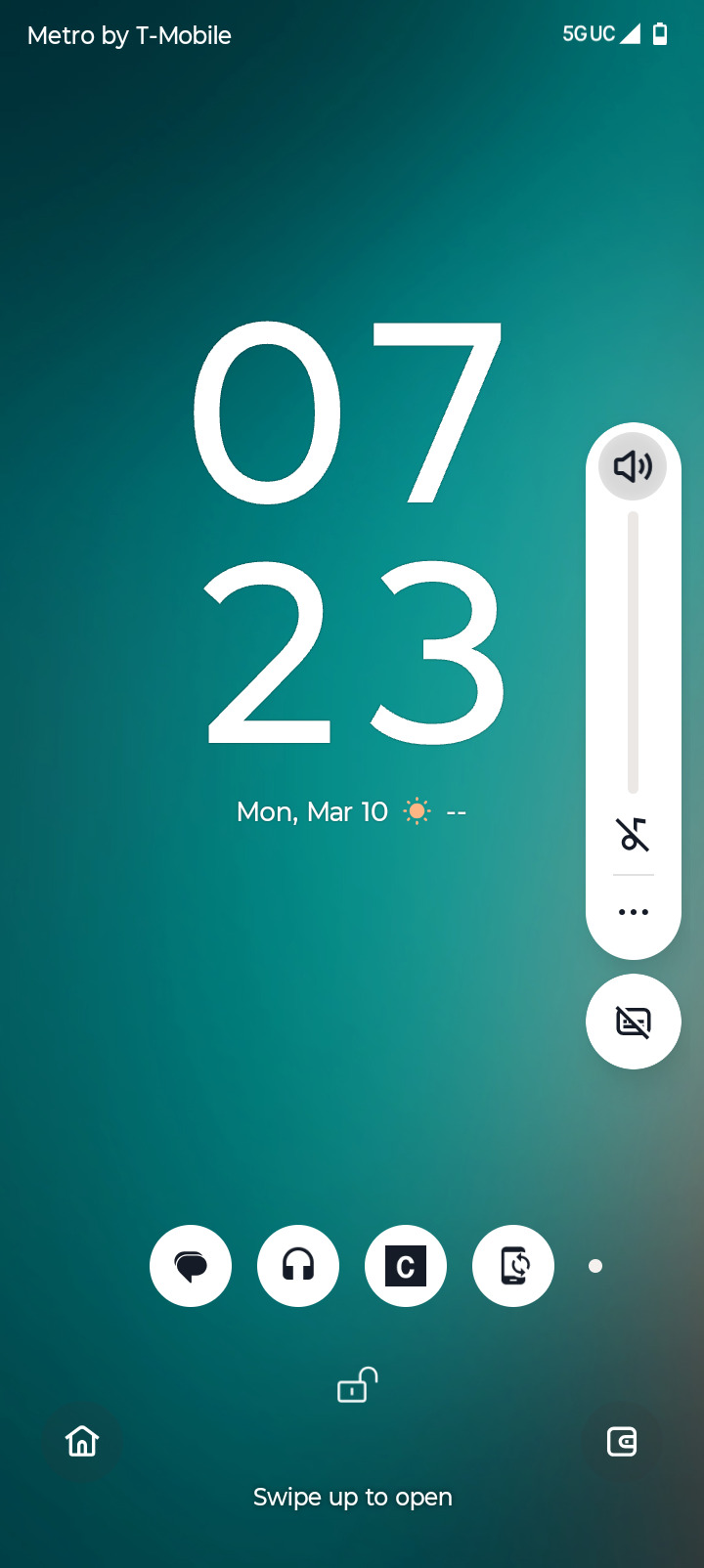
Task: Open more volume settings via three dots
Action: 633,912
